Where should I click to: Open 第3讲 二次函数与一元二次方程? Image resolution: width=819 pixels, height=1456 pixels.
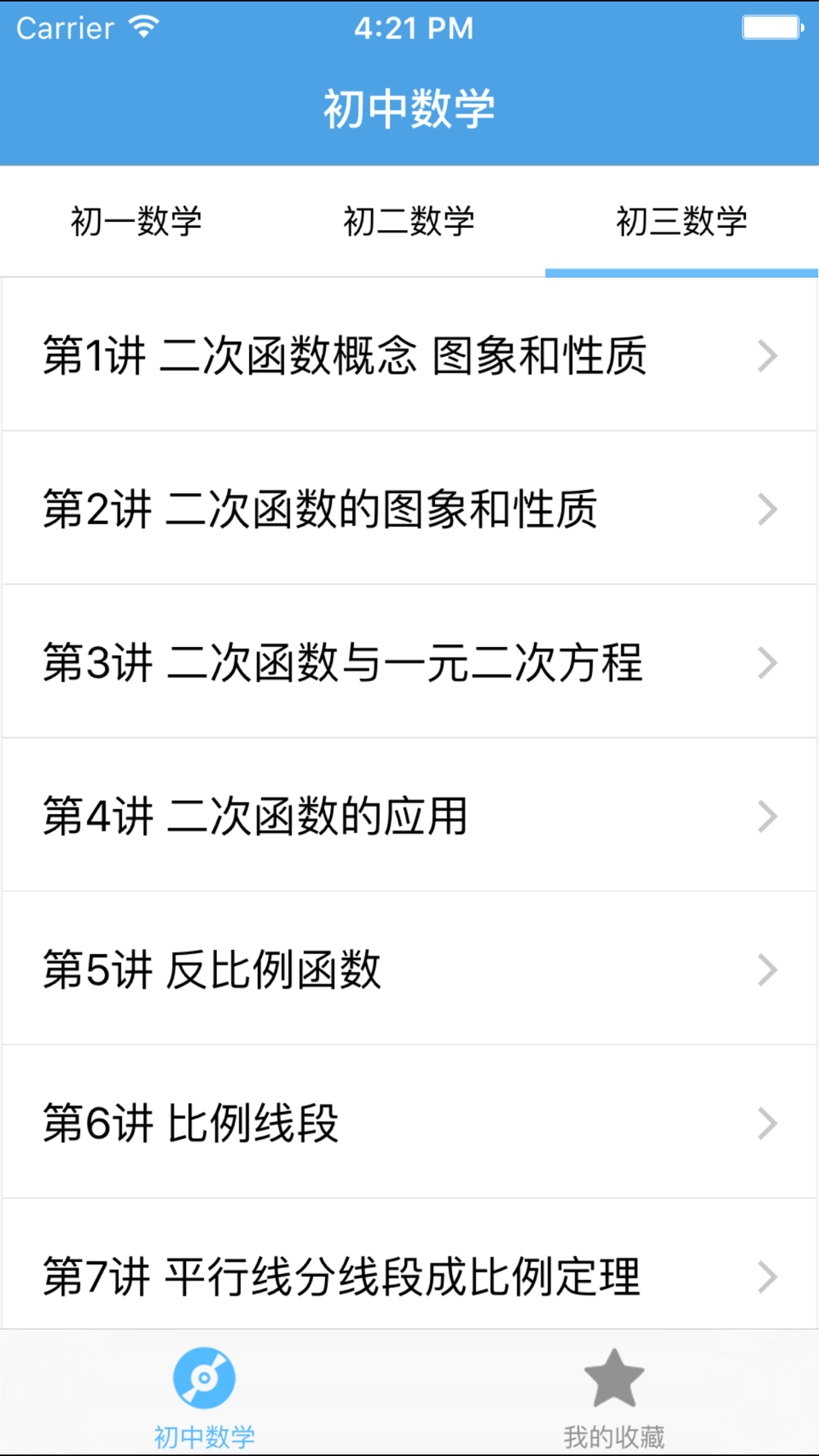(409, 662)
